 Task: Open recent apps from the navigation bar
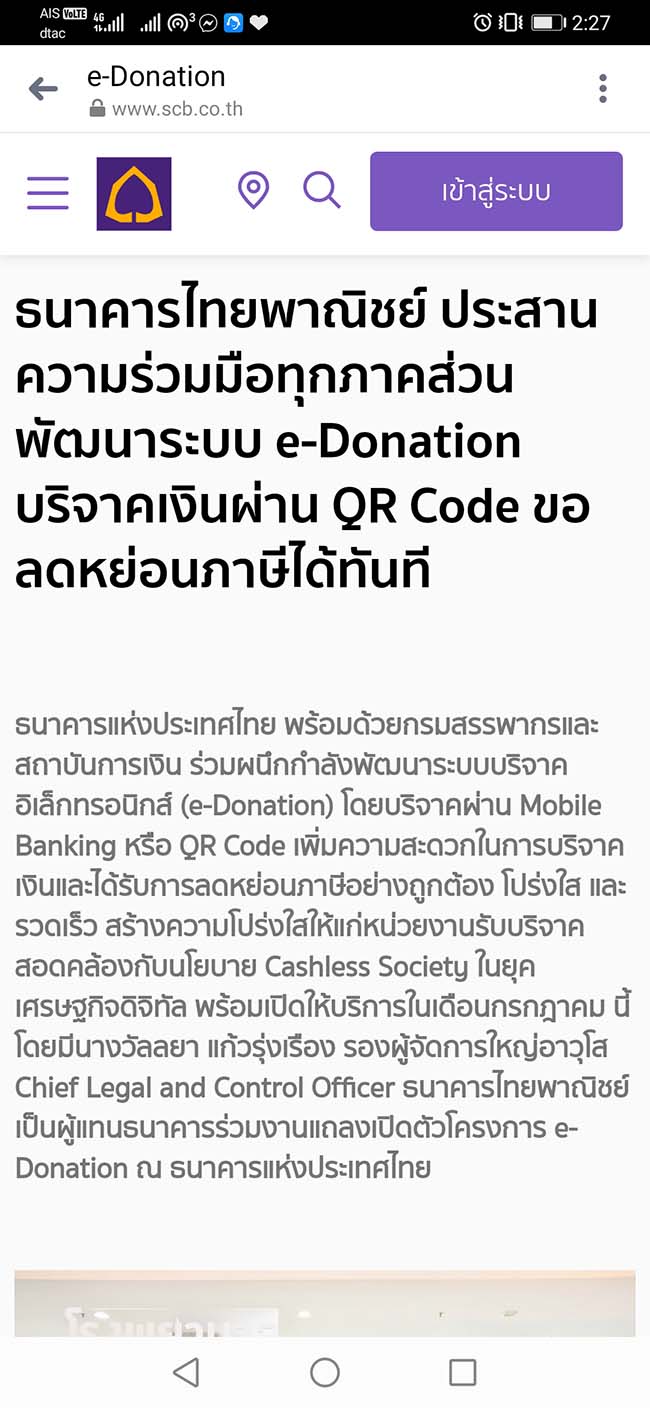(x=462, y=1372)
